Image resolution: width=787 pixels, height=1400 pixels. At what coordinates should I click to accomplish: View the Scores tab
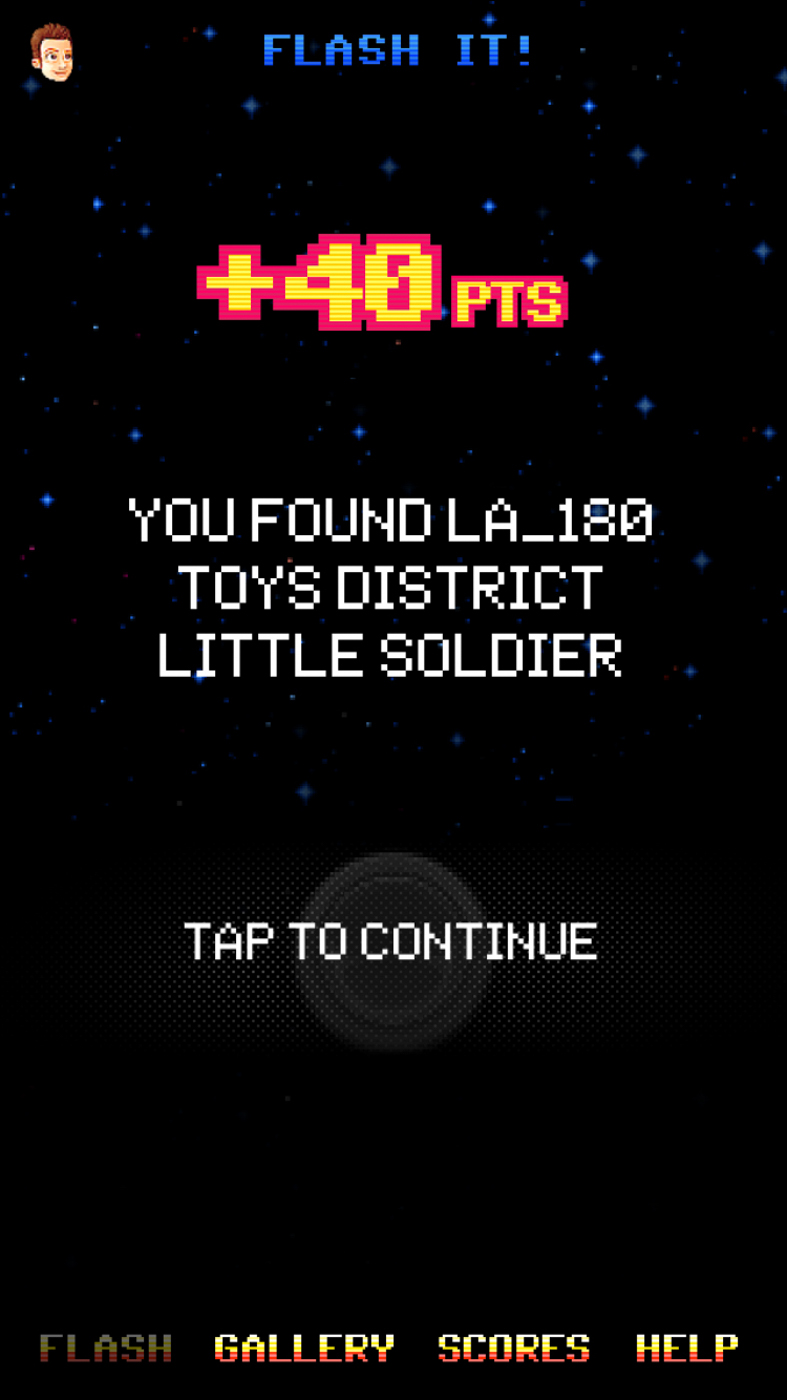click(x=514, y=1348)
